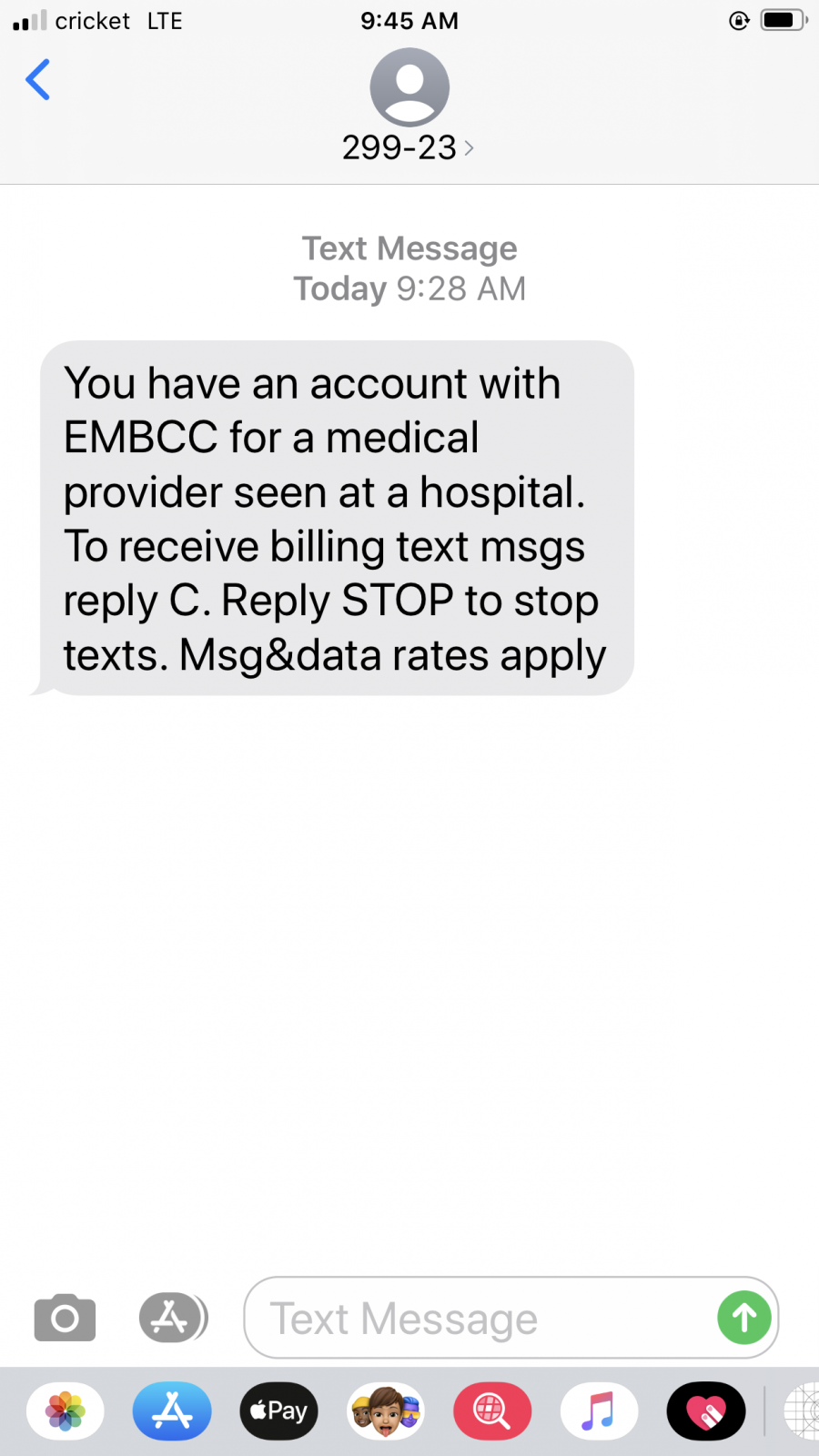This screenshot has height=1456, width=819.
Task: Open Digital Touch heart app
Action: click(x=706, y=1411)
